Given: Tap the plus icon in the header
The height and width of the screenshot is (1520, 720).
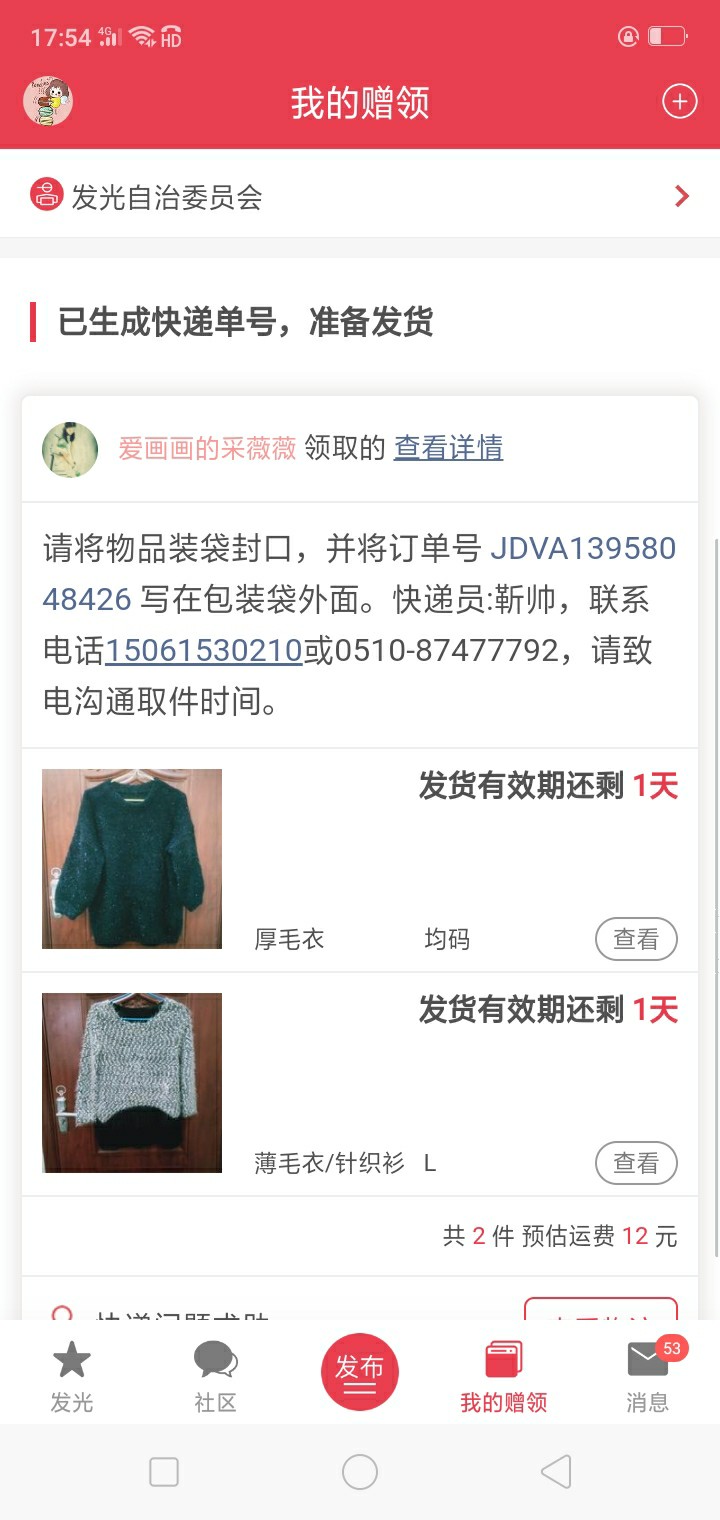Looking at the screenshot, I should tap(679, 102).
